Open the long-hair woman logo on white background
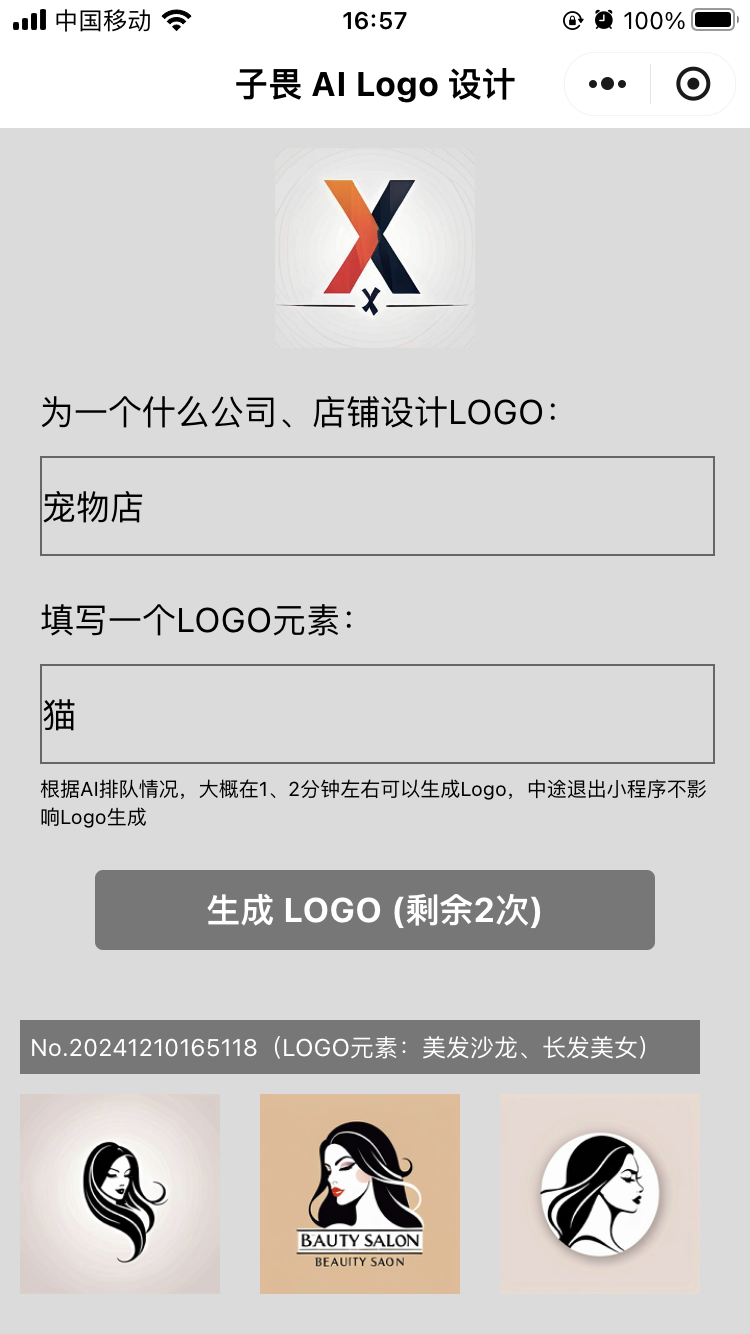The height and width of the screenshot is (1334, 750). [x=120, y=1193]
